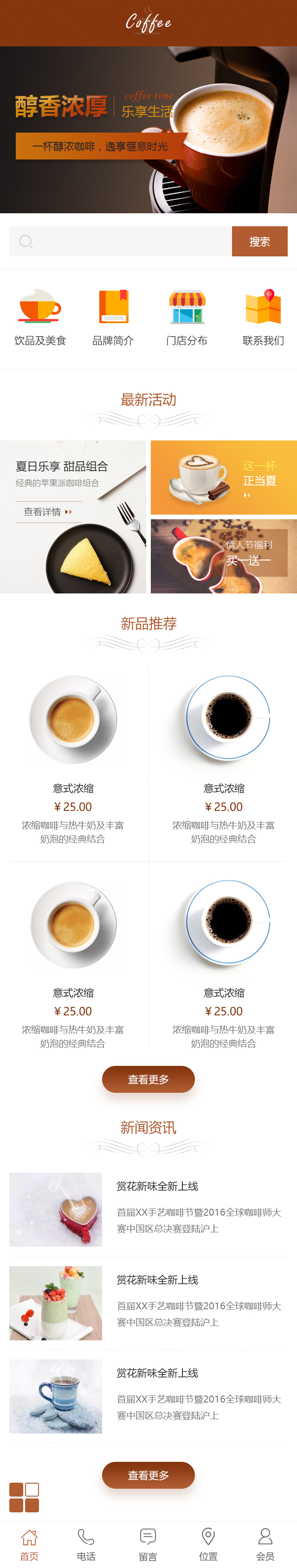Tap 查看更多 under 新闻资讯
Viewport: 297px width, 1568px height.
pos(148,1475)
